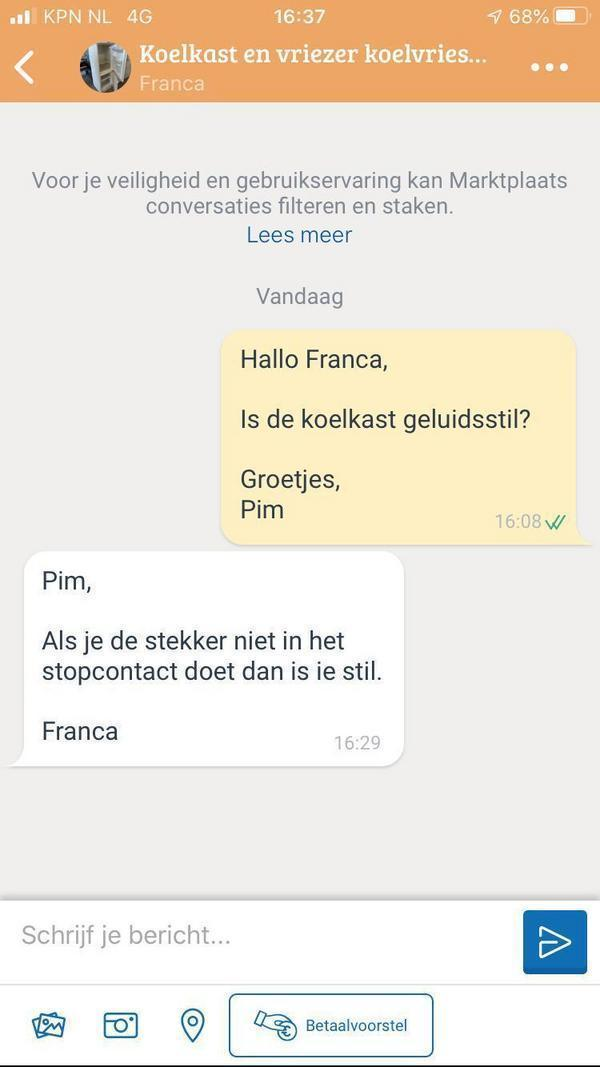
Task: Go back using the header arrow
Action: coord(25,67)
